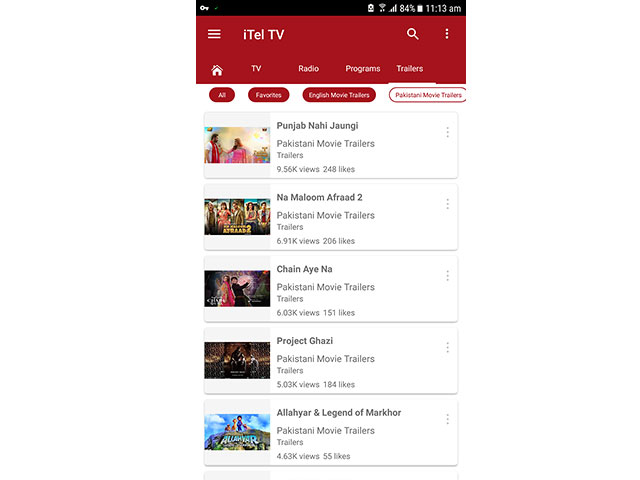Select the All filter chip
The width and height of the screenshot is (640, 480).
pyautogui.click(x=222, y=95)
